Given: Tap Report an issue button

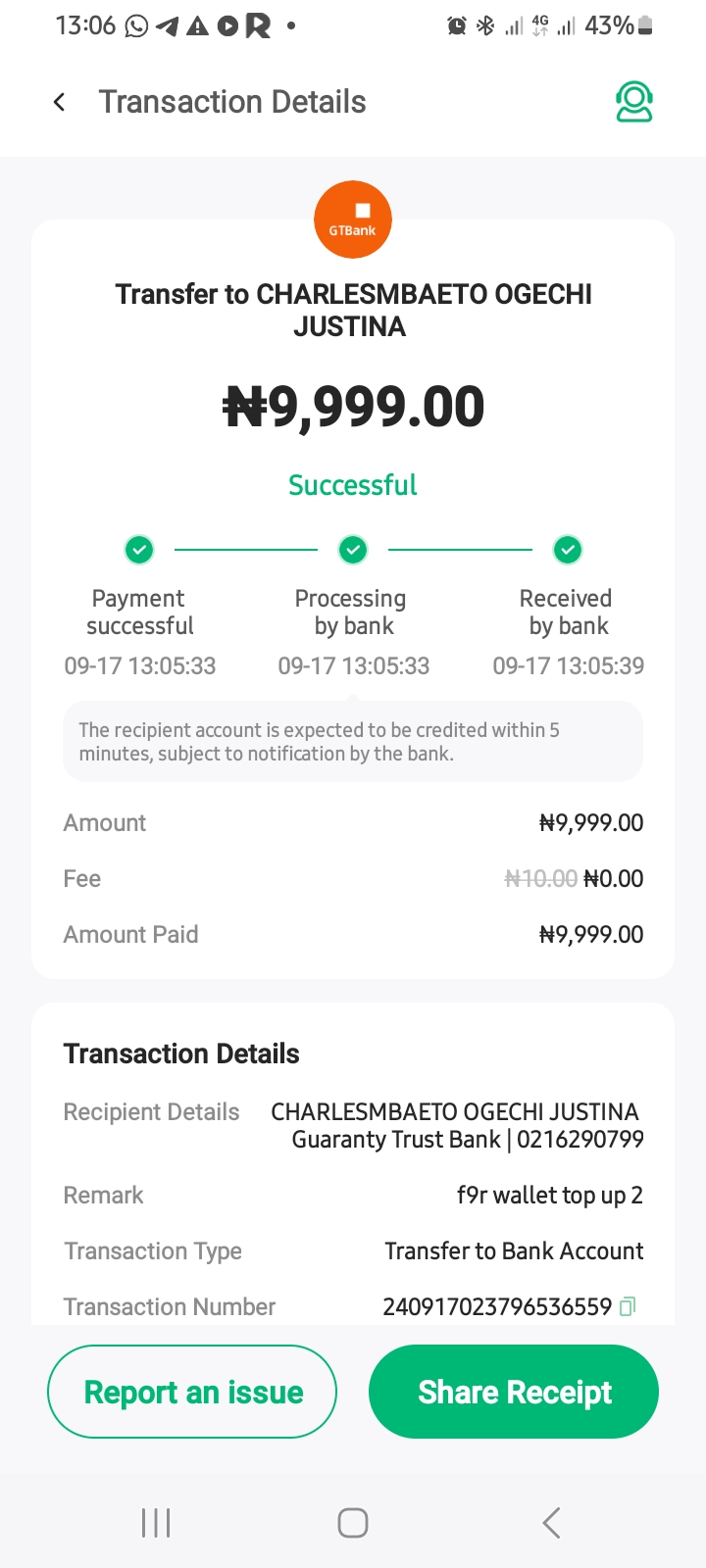Looking at the screenshot, I should point(192,1392).
